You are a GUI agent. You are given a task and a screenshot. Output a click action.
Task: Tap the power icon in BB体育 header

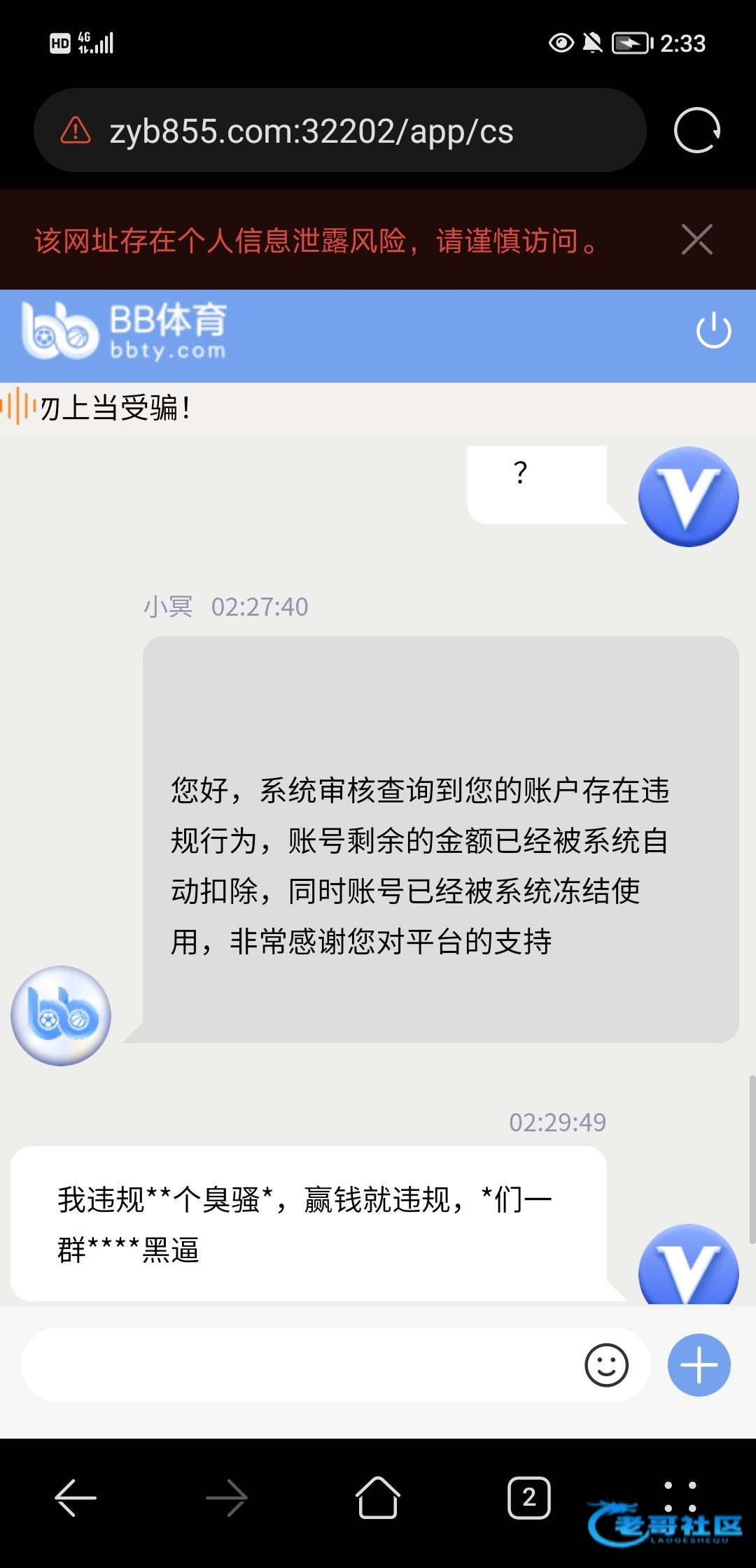[x=713, y=331]
